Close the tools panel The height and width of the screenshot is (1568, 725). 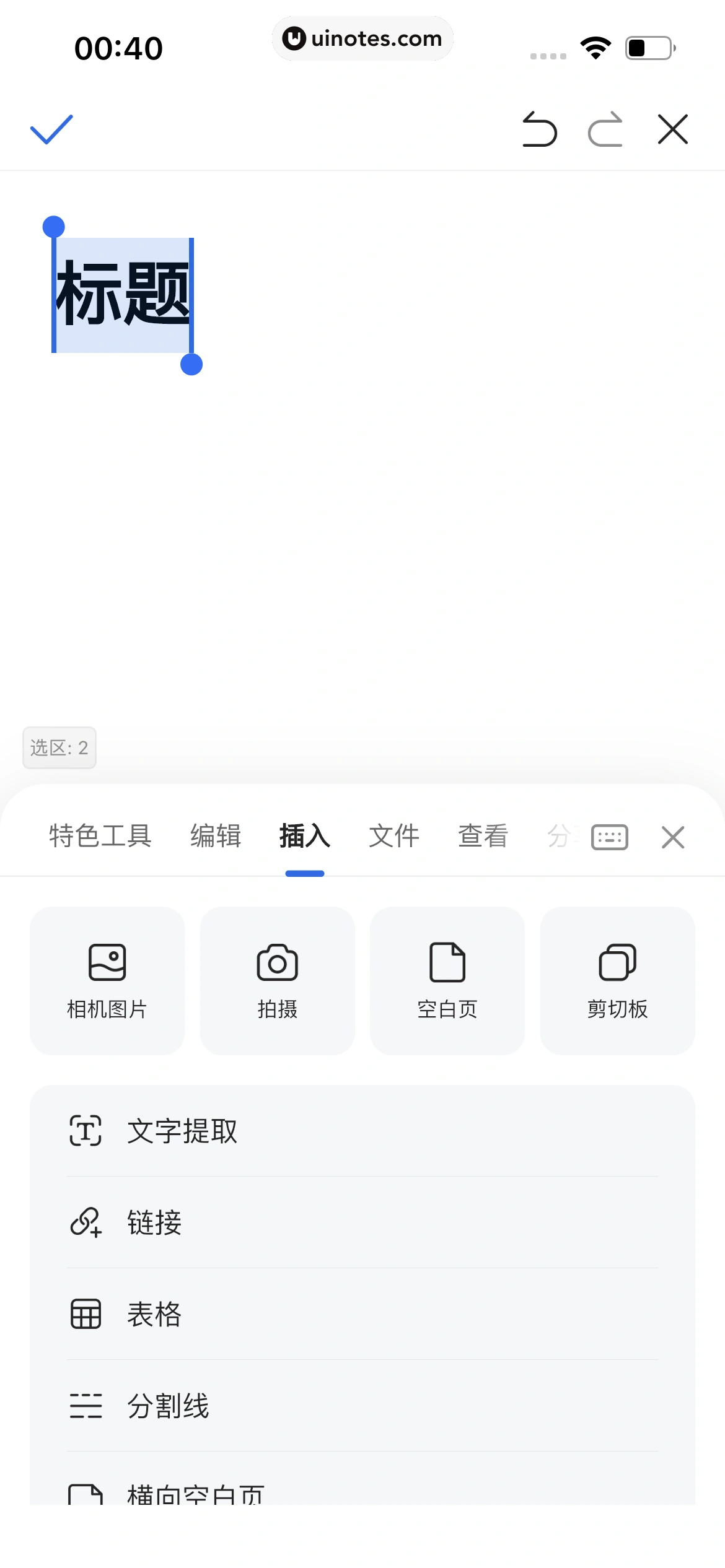point(672,837)
